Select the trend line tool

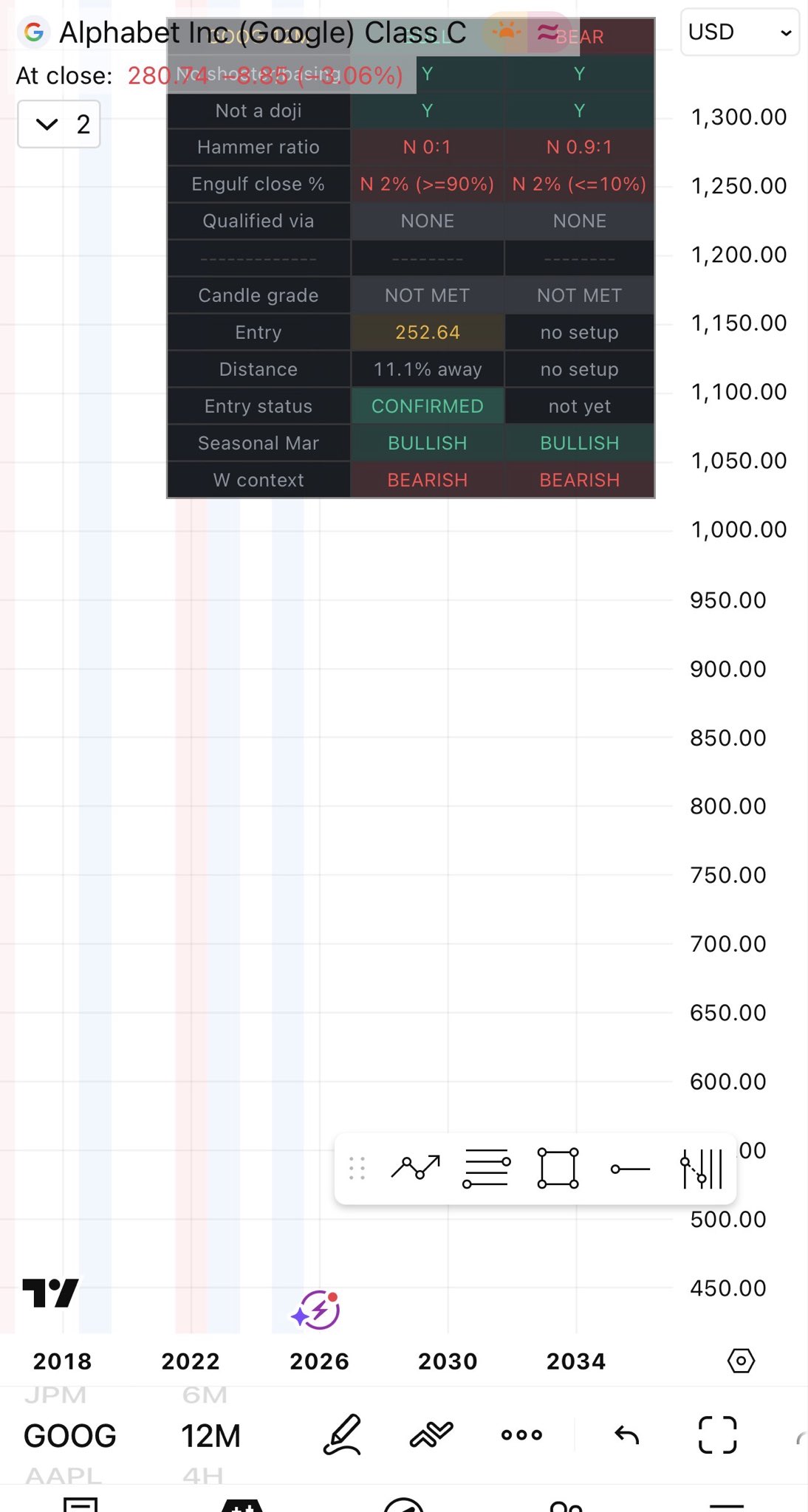[415, 1169]
